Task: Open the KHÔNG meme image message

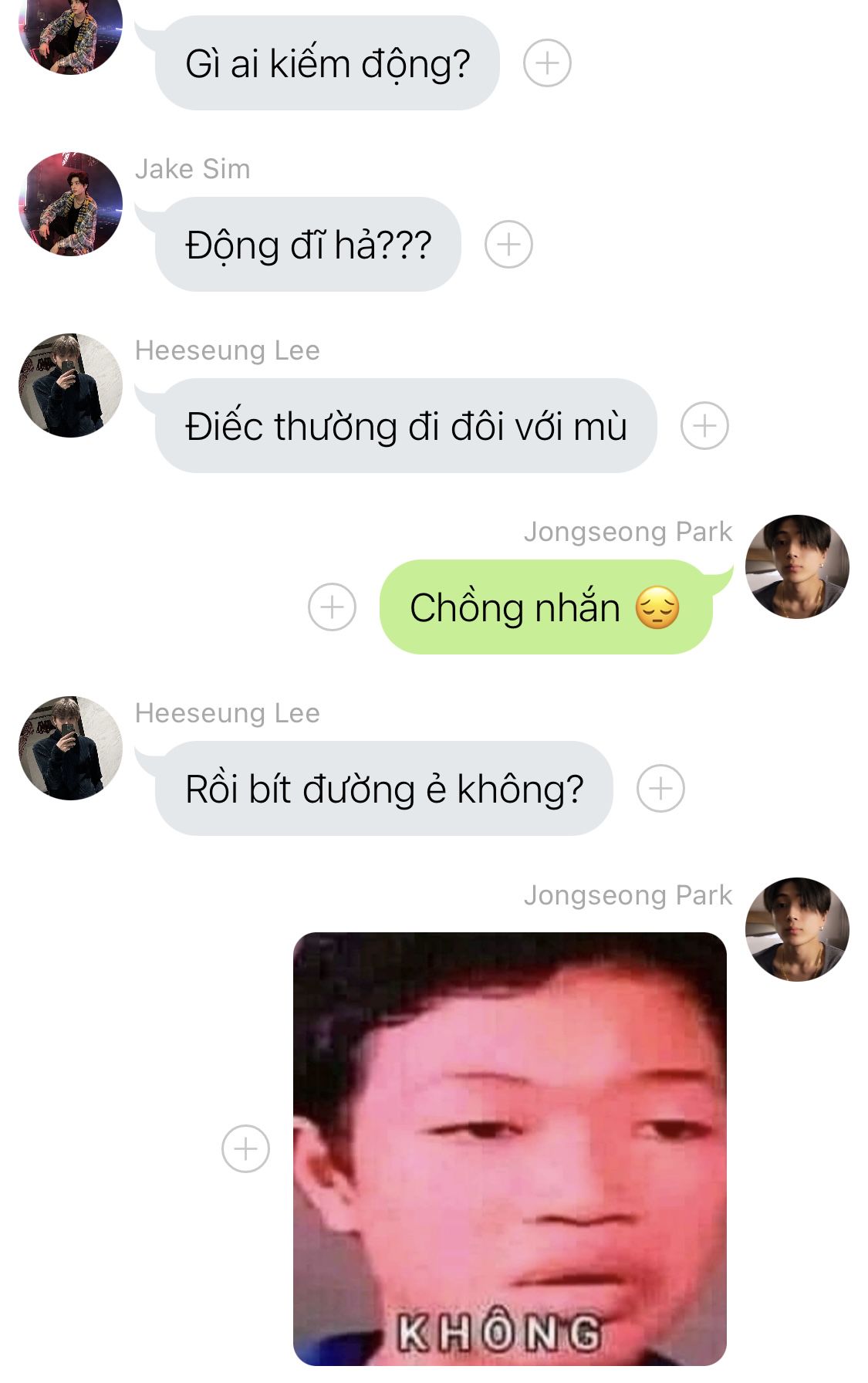Action: pyautogui.click(x=509, y=1148)
